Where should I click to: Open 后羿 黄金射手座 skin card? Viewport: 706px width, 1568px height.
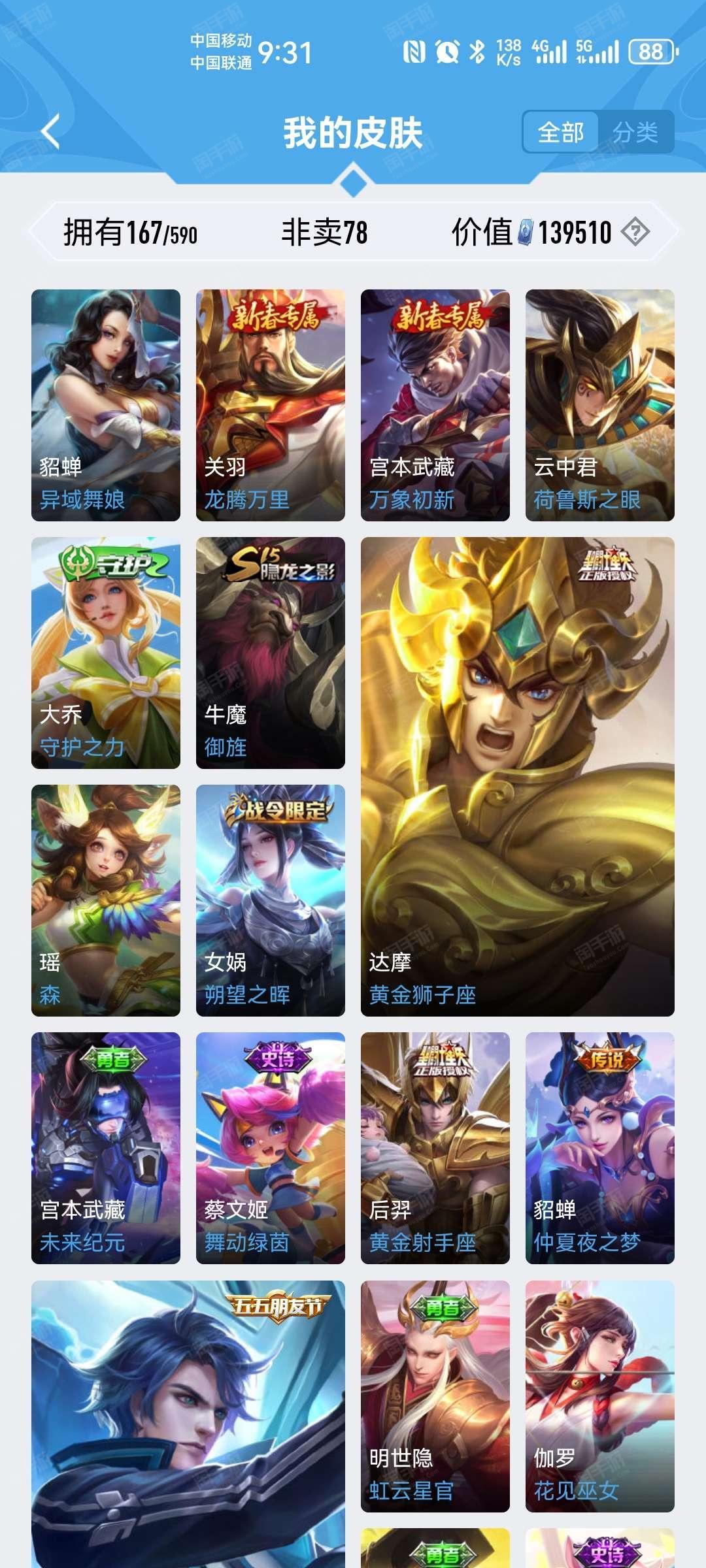[x=435, y=1148]
